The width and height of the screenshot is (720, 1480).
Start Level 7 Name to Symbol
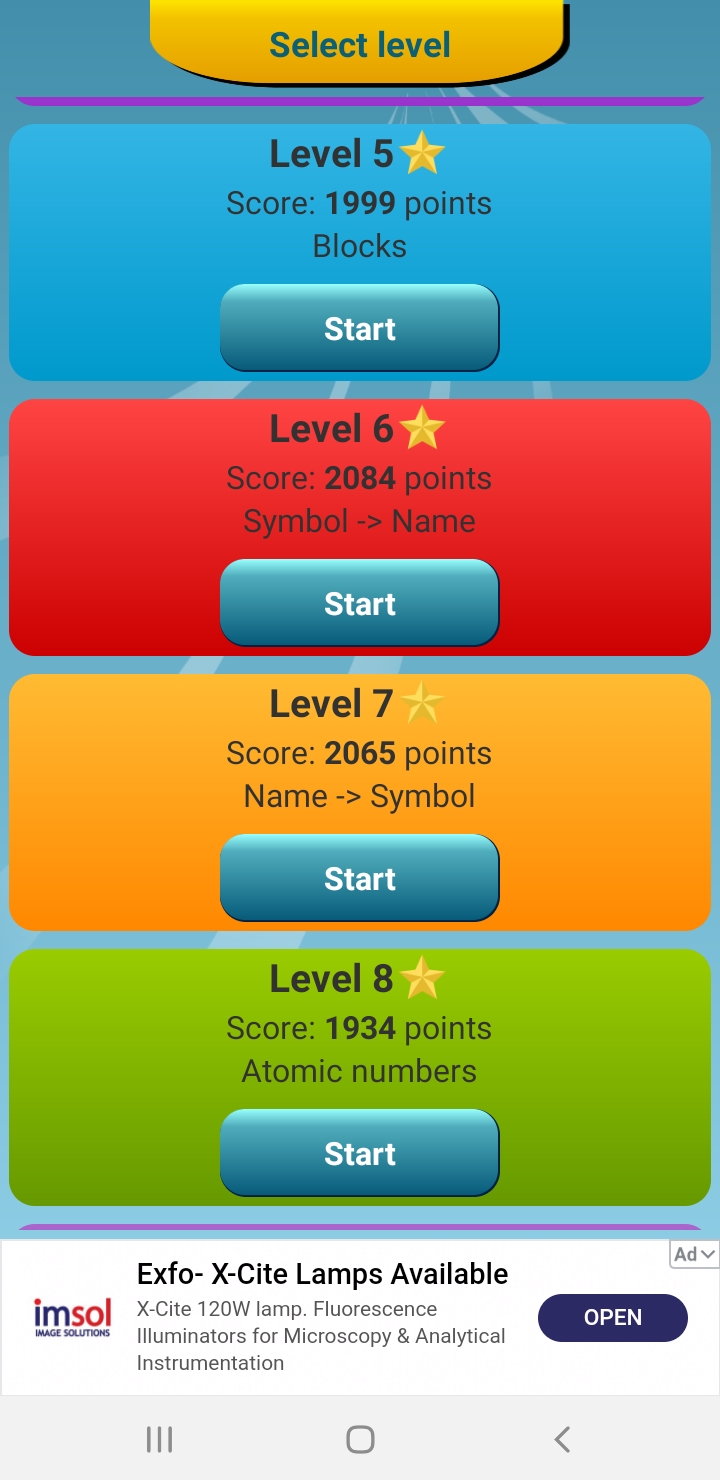(359, 878)
